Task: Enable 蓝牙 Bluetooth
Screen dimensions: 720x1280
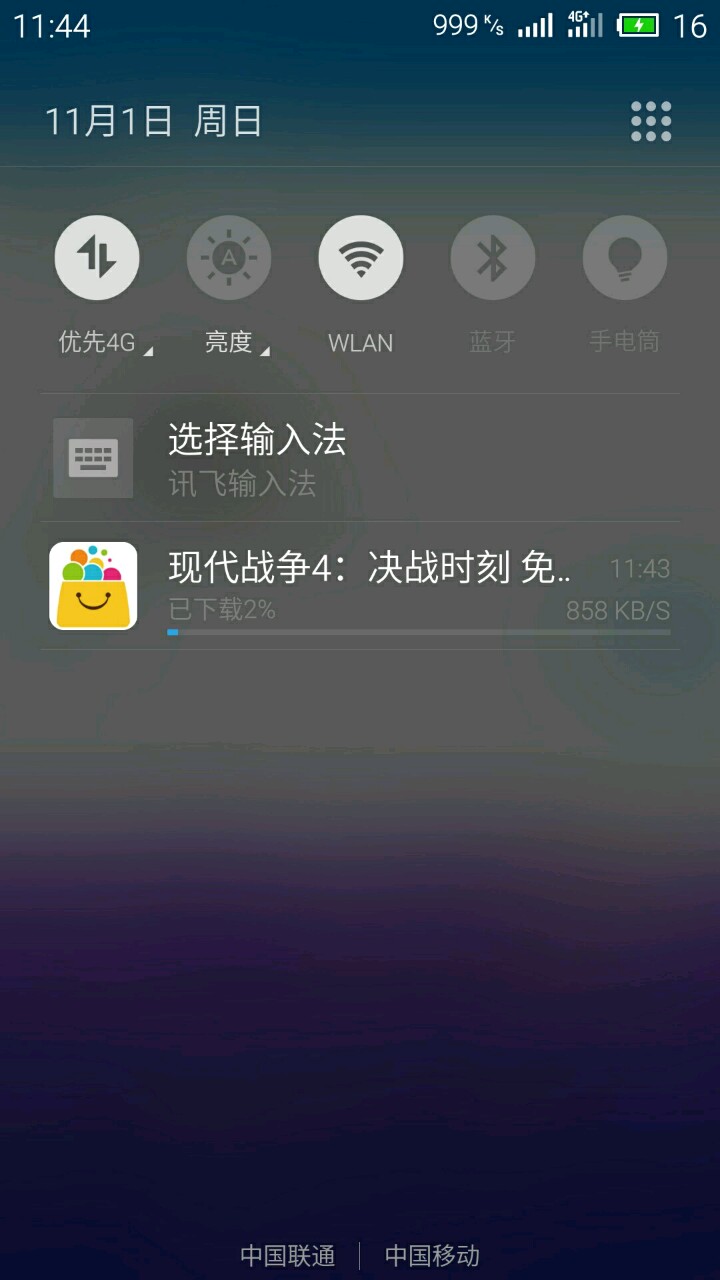Action: 492,258
